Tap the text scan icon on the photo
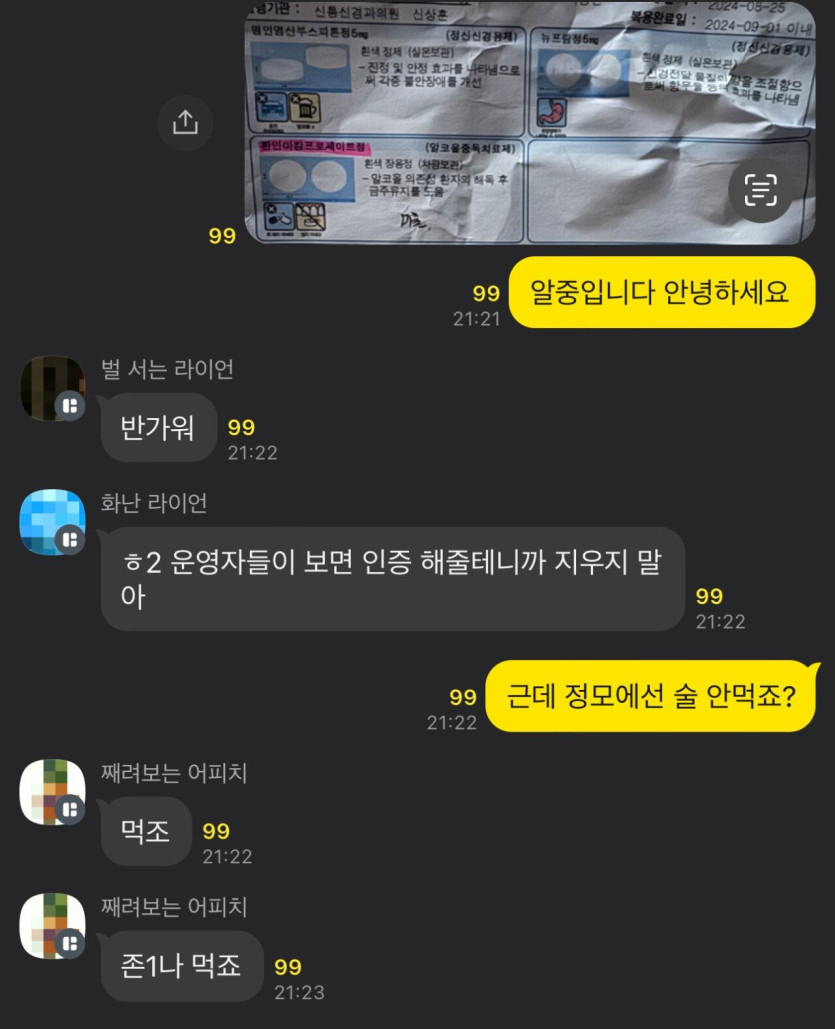 pos(761,191)
